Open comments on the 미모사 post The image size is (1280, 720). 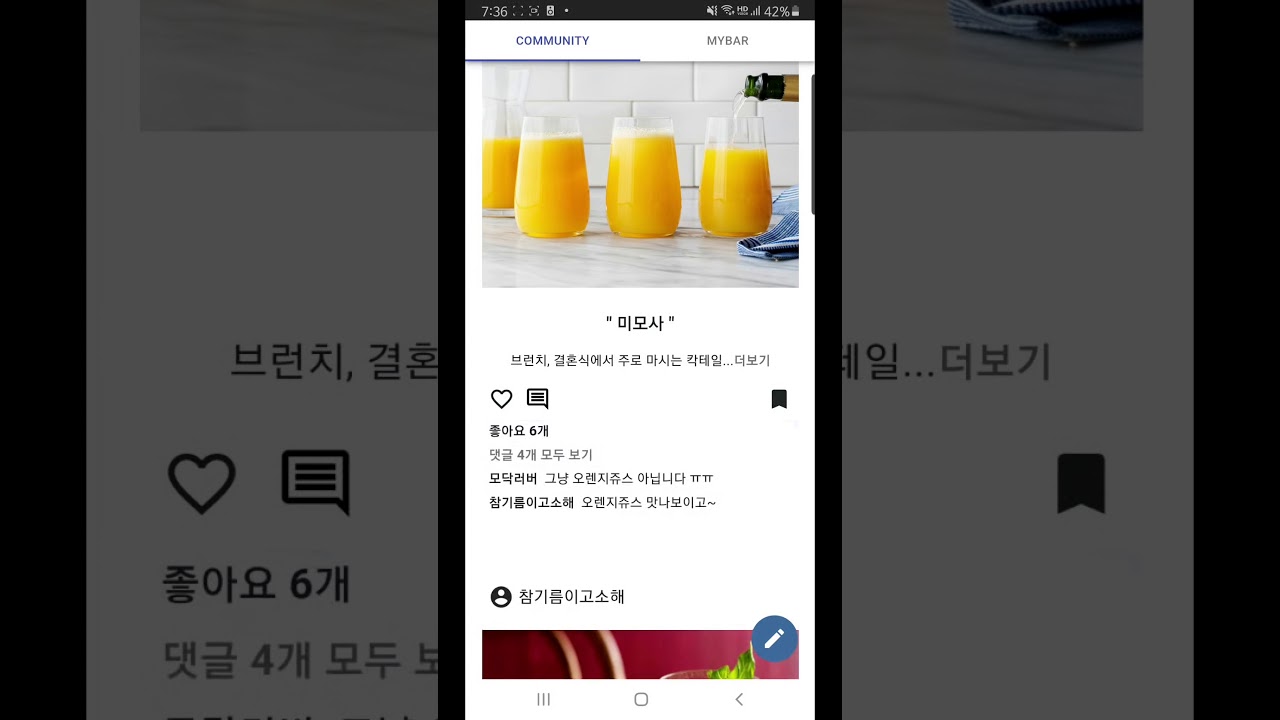[x=538, y=399]
